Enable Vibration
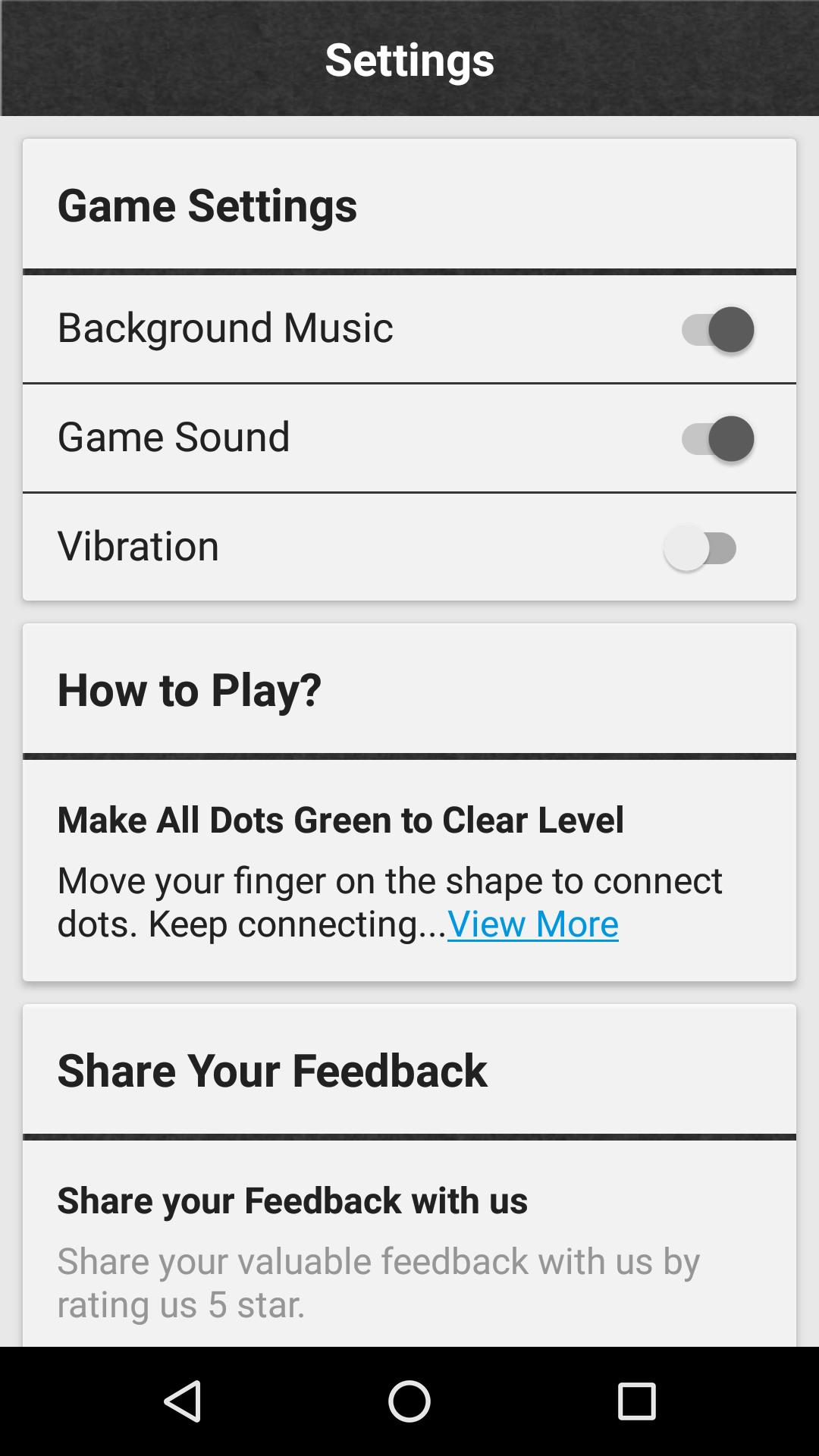 pyautogui.click(x=701, y=548)
